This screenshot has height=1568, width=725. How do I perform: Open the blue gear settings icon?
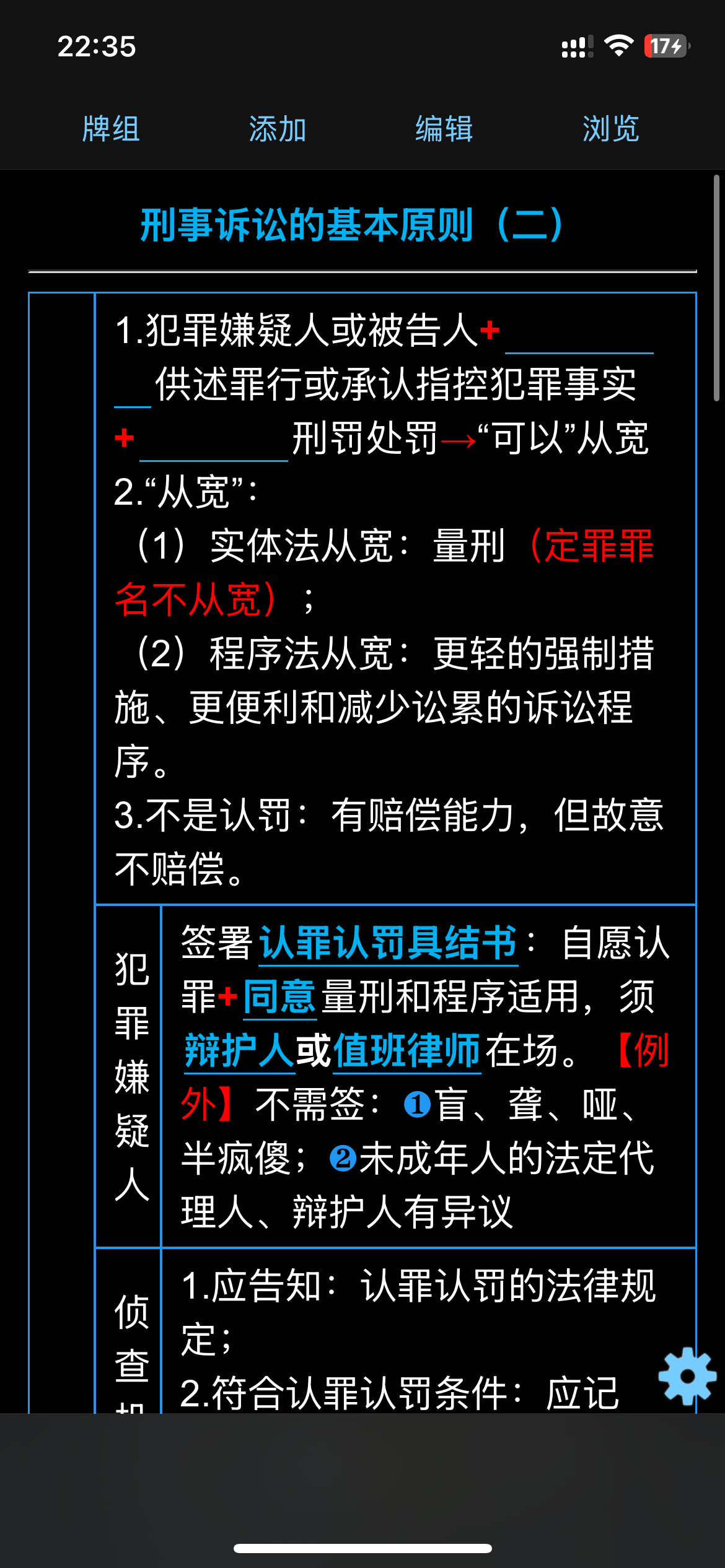click(687, 1376)
